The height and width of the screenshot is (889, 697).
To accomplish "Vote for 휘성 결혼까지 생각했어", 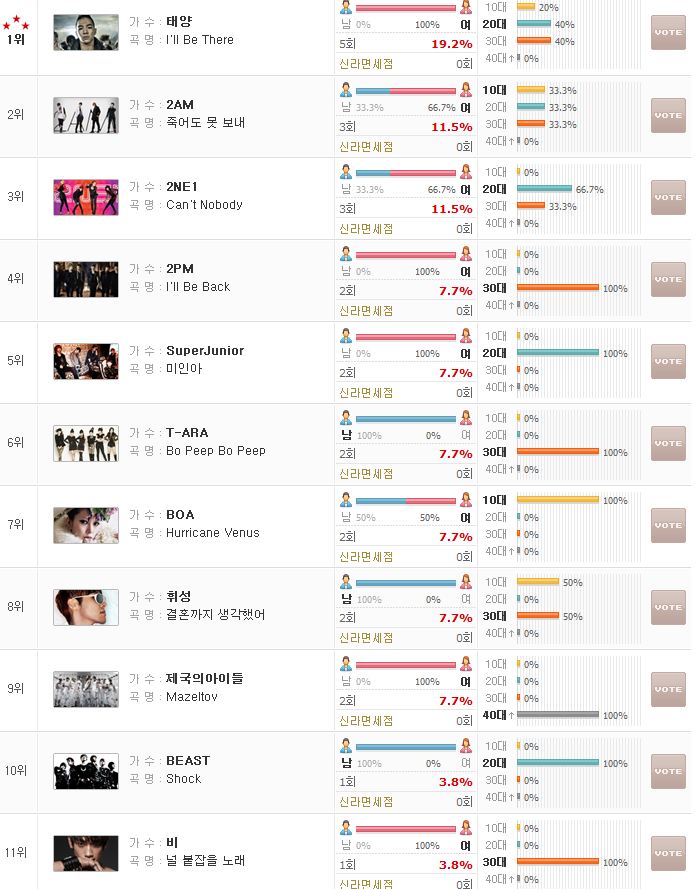I will point(668,607).
